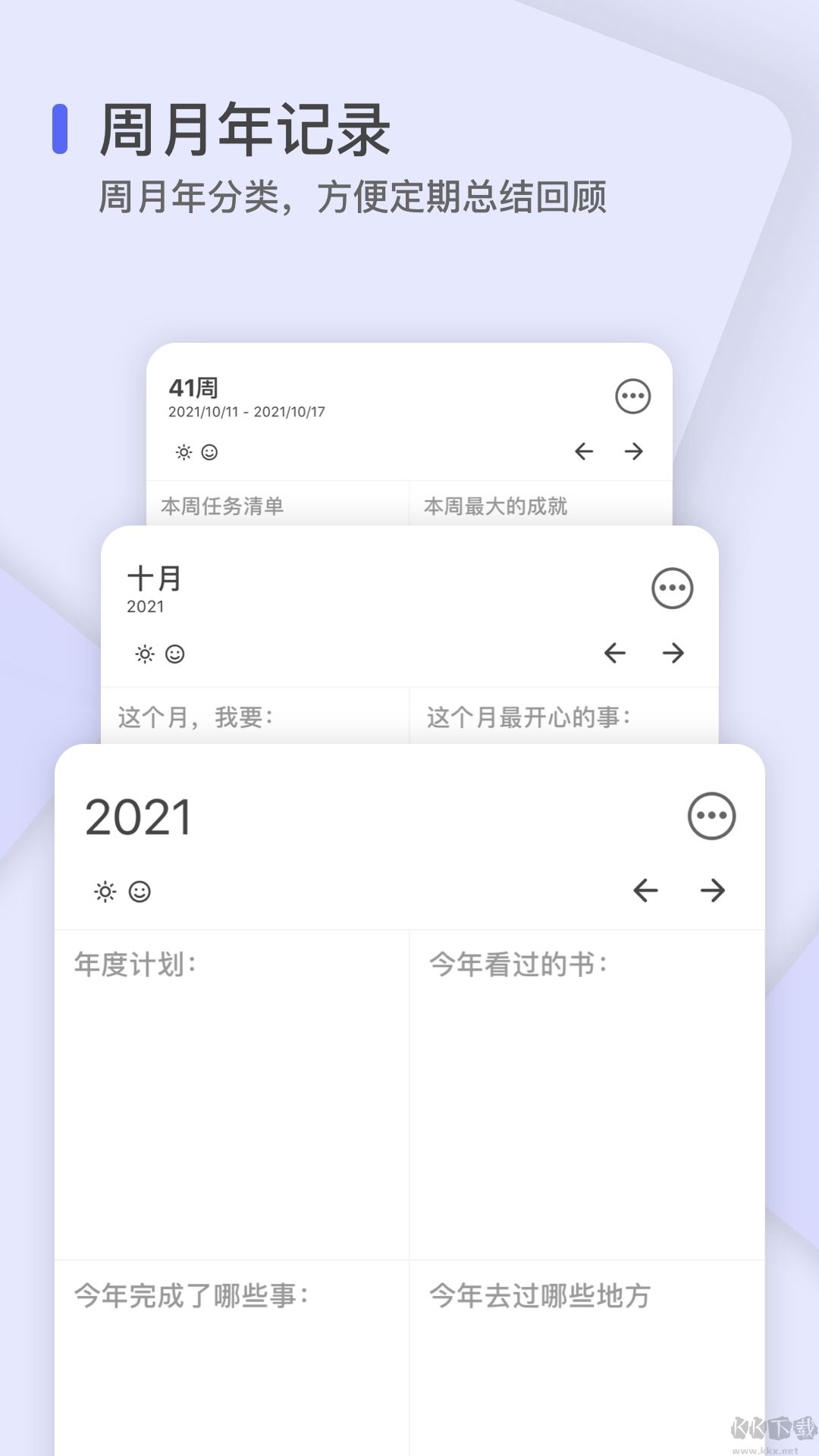The image size is (819, 1456).
Task: Select the weather icon on the 2021 card
Action: [x=106, y=892]
